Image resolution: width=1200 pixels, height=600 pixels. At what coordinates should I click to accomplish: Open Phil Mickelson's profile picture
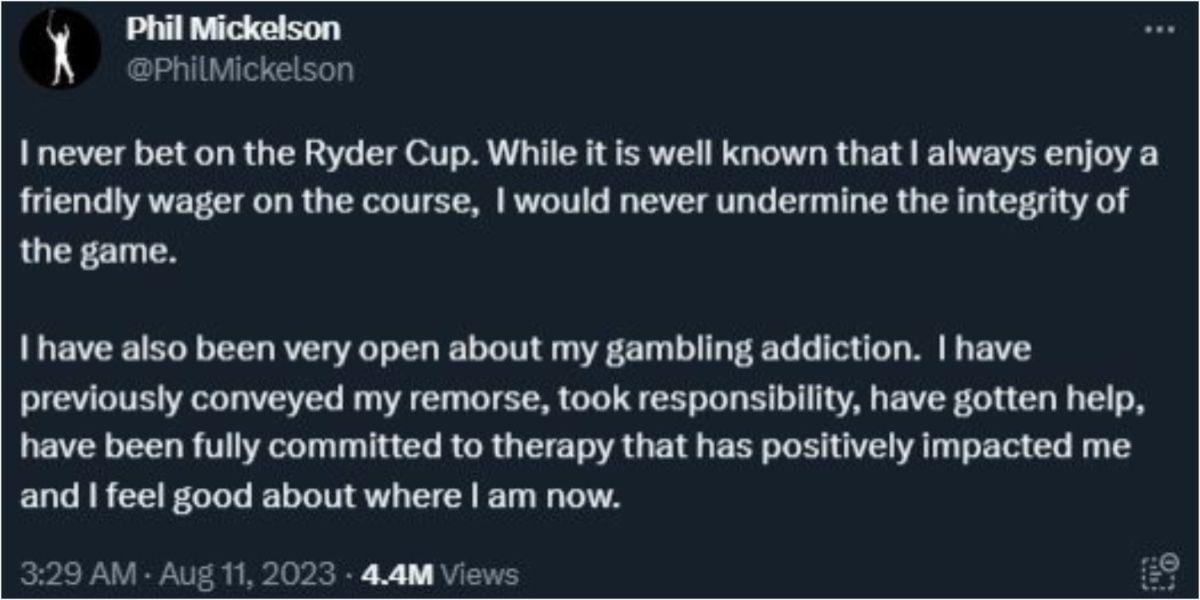tap(60, 52)
